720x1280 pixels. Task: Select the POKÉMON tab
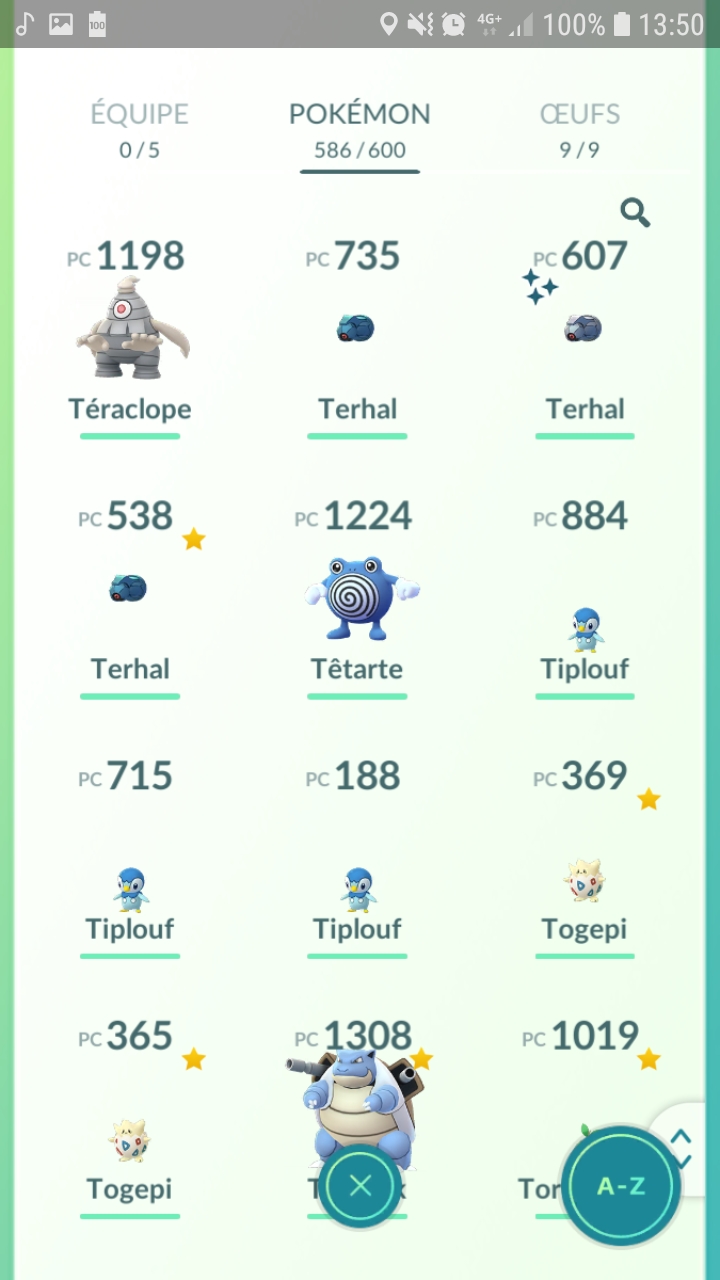(359, 129)
